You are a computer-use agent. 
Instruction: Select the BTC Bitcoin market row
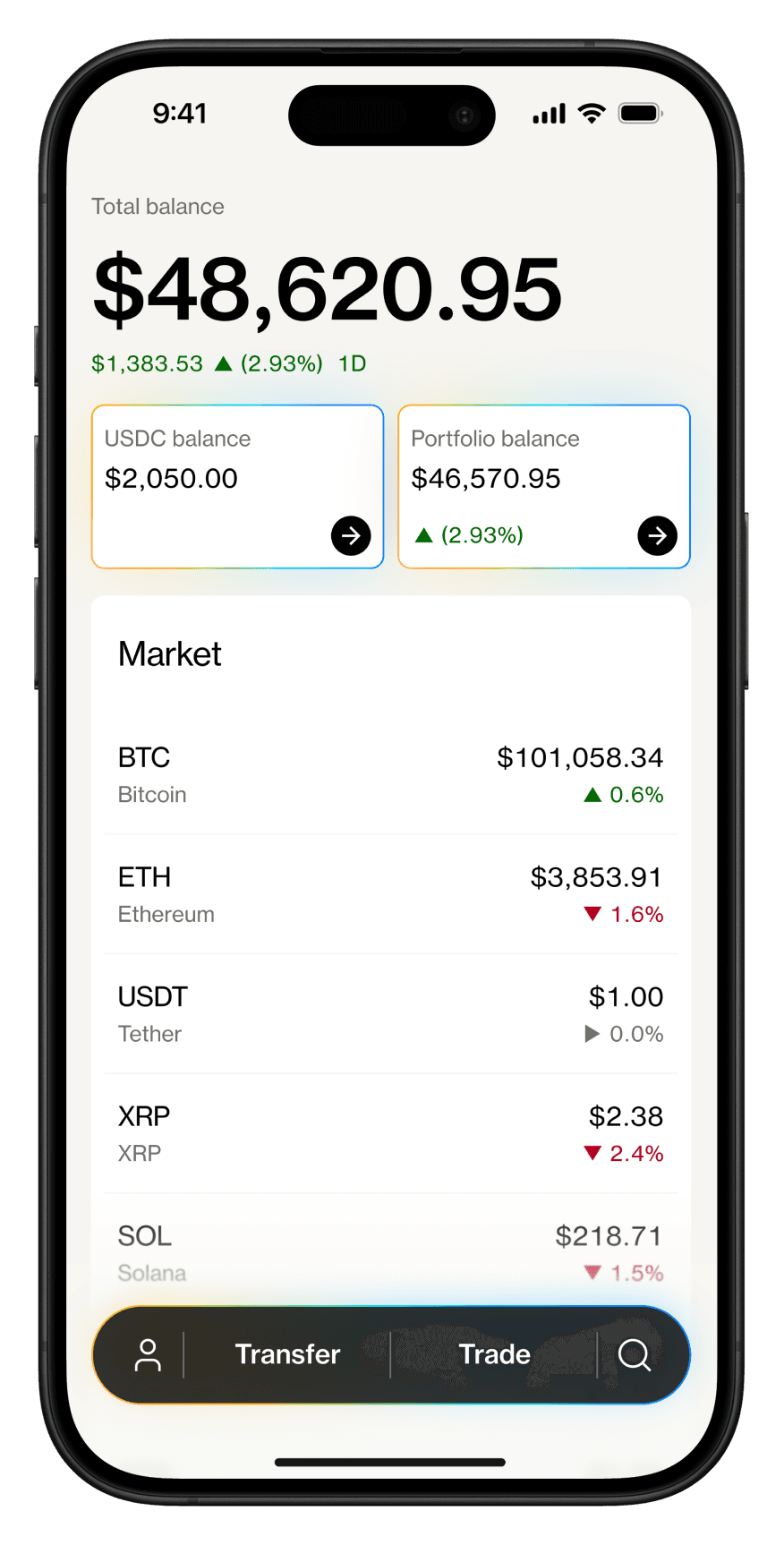point(391,773)
